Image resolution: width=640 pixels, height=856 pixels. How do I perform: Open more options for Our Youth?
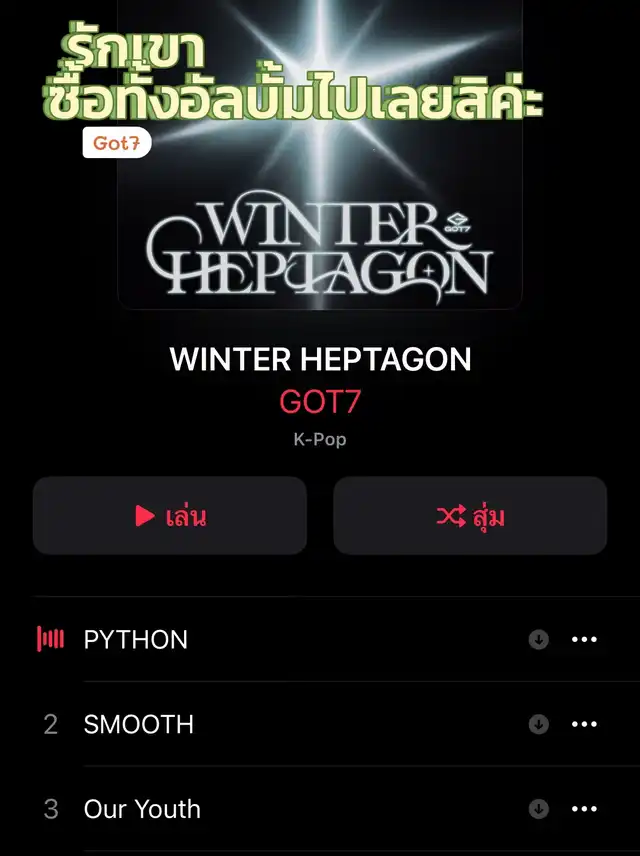click(x=583, y=809)
